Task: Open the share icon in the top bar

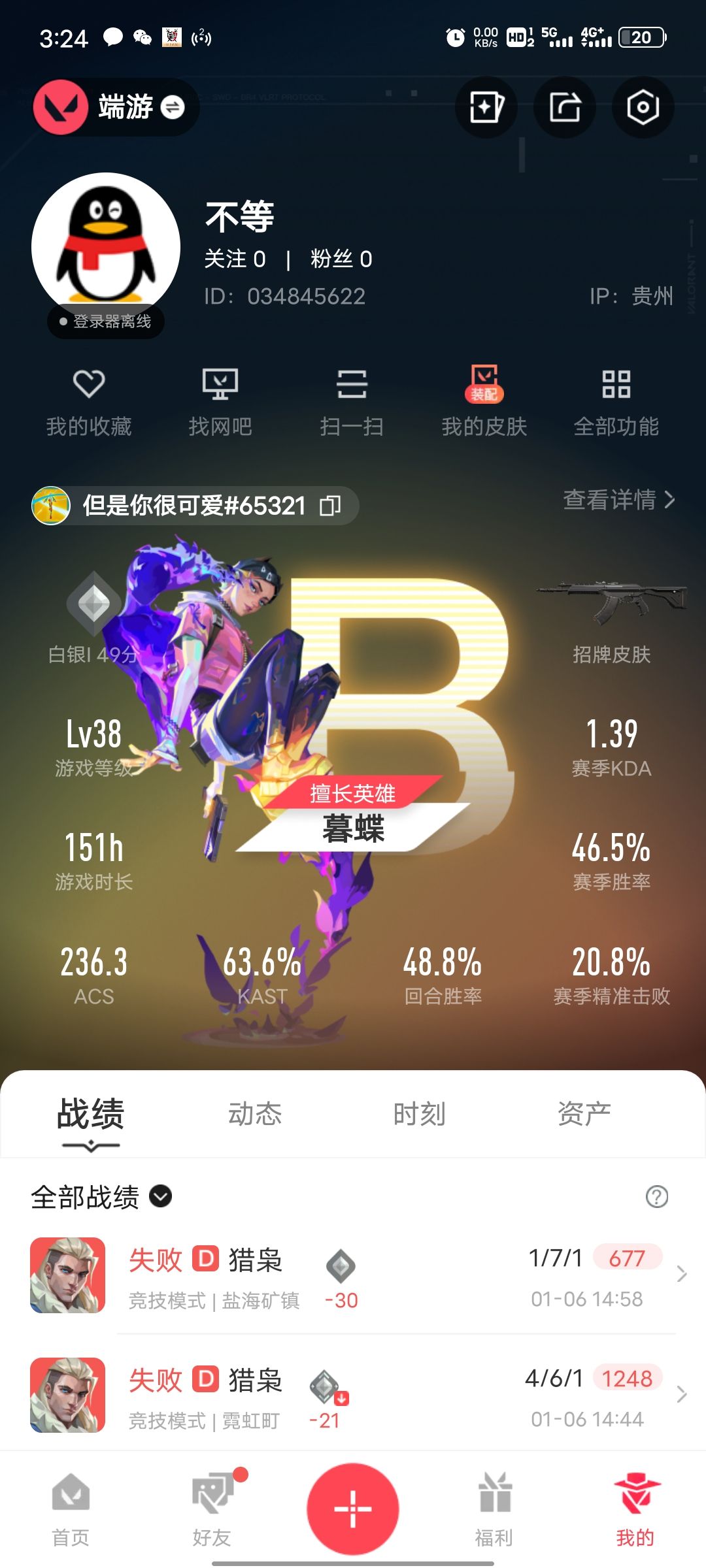Action: (565, 107)
